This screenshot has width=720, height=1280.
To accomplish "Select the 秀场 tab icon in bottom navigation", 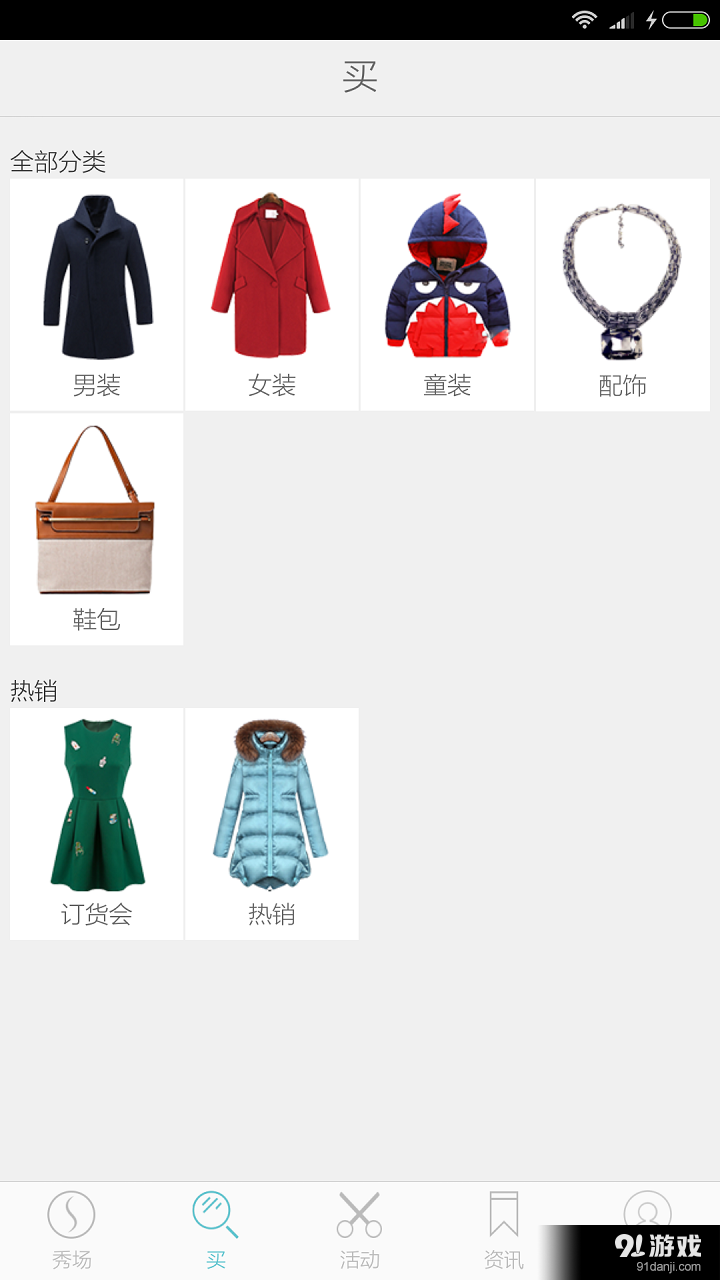I will coord(69,1215).
